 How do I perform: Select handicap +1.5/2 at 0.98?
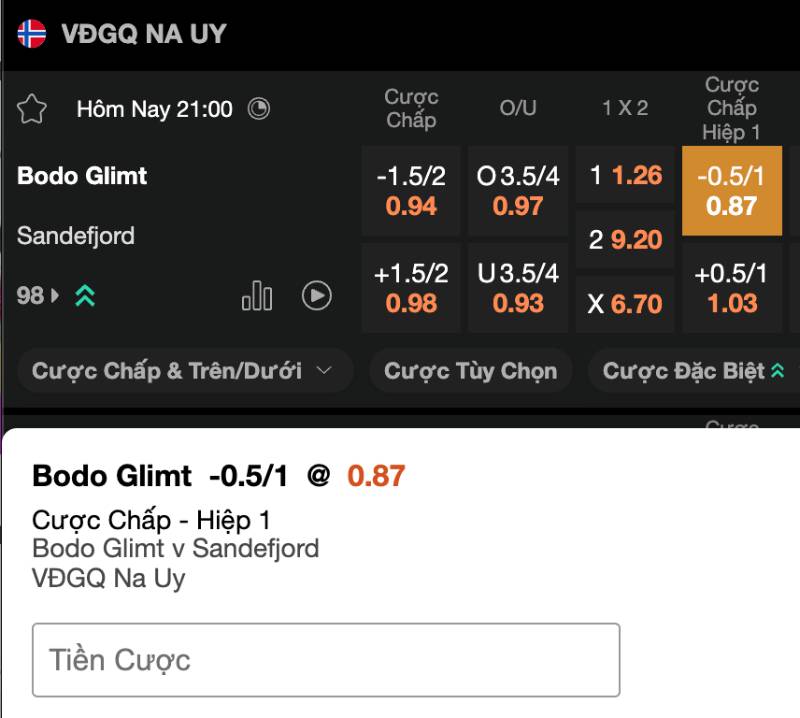coord(411,288)
